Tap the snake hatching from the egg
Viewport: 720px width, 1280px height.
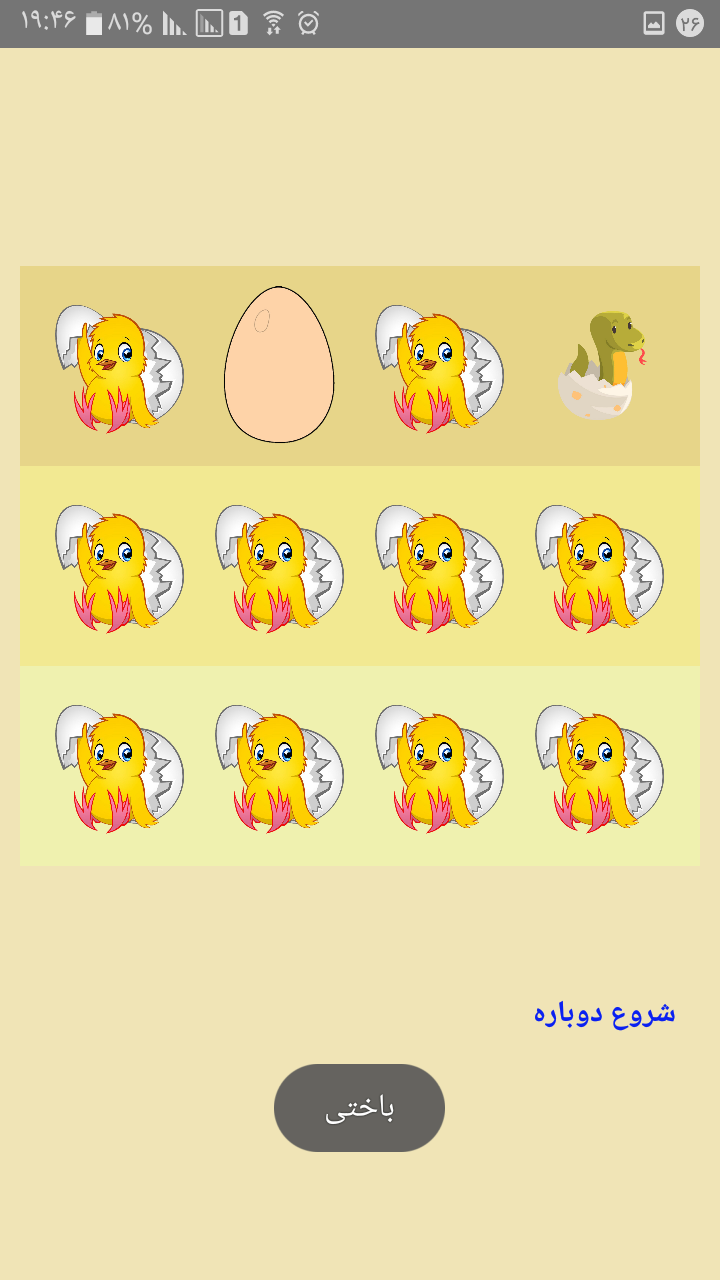(x=600, y=366)
